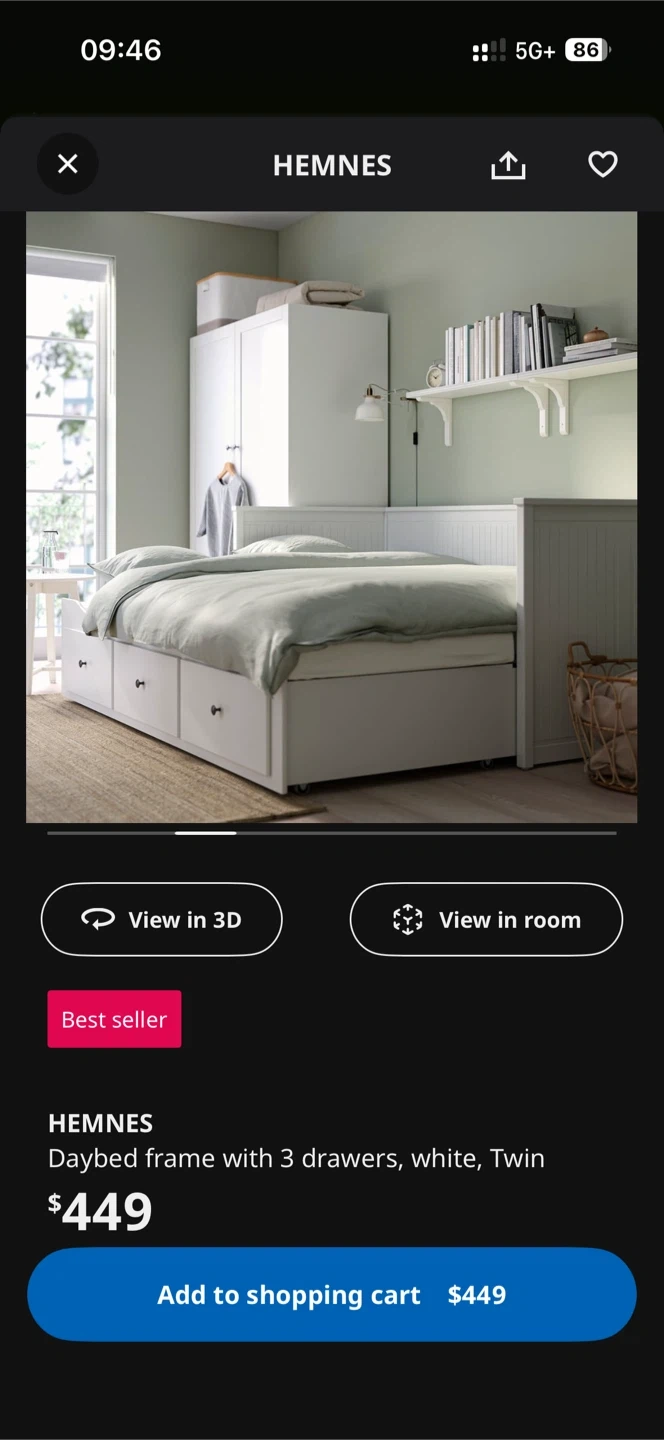
Task: Close the HEMNES product page
Action: click(68, 164)
